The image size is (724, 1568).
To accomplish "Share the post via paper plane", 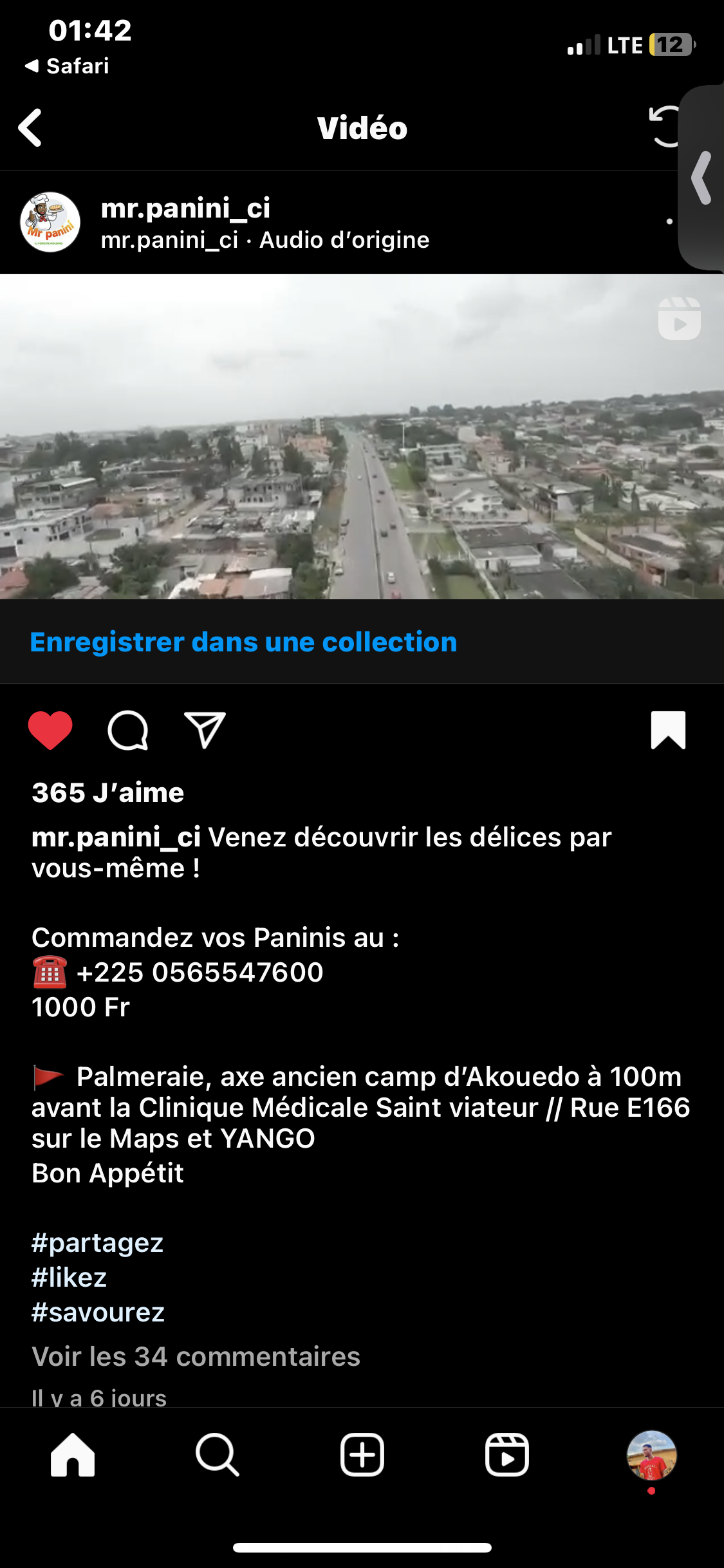I will tap(205, 731).
